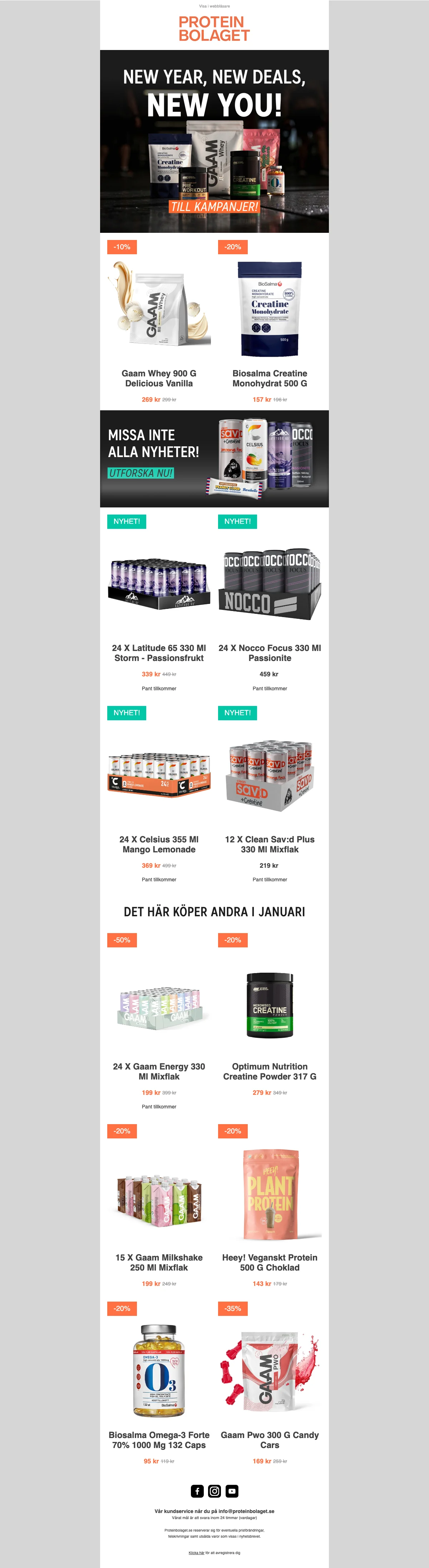Open Biosalma Omega-3 Forte 132 Caps
Viewport: 429px width, 1568px height.
coord(159,1439)
